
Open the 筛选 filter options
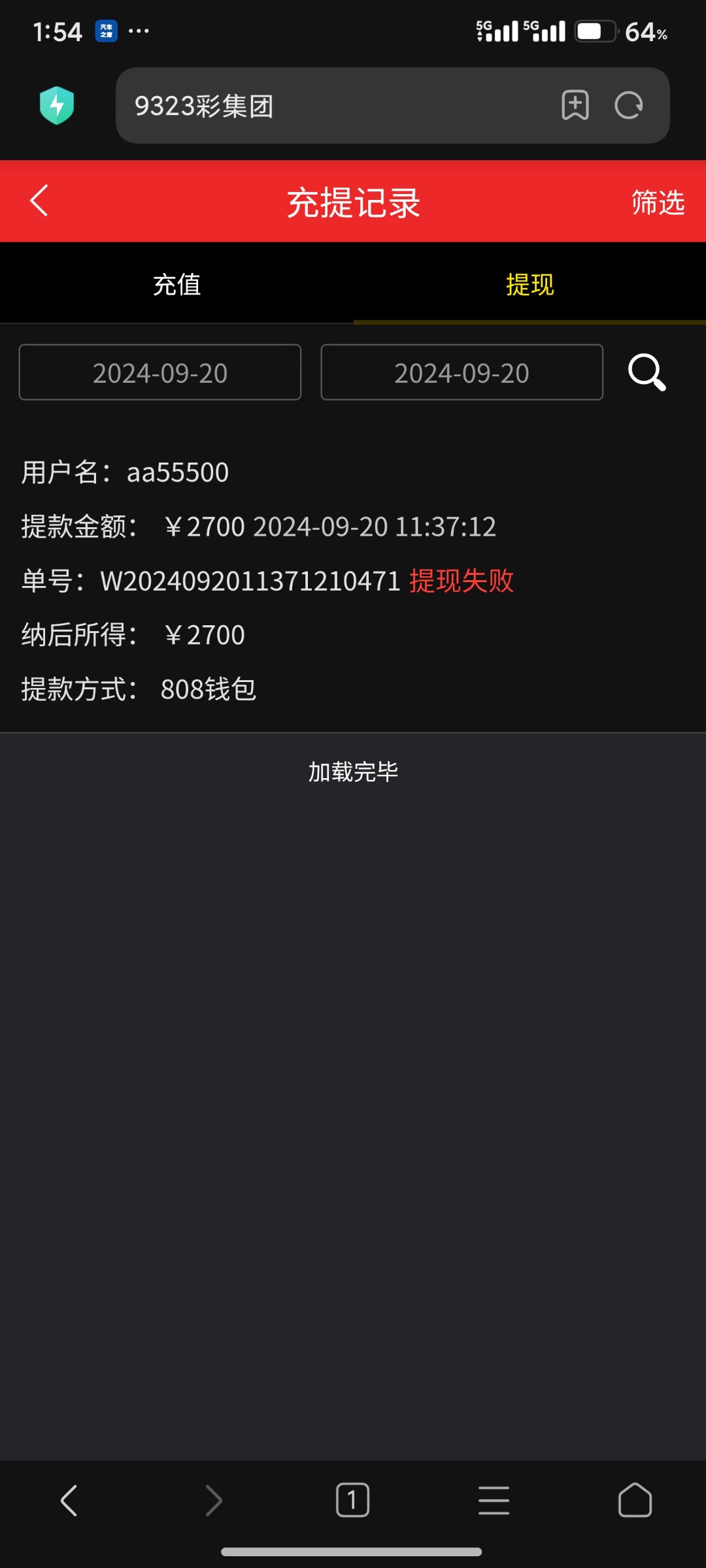pos(657,203)
